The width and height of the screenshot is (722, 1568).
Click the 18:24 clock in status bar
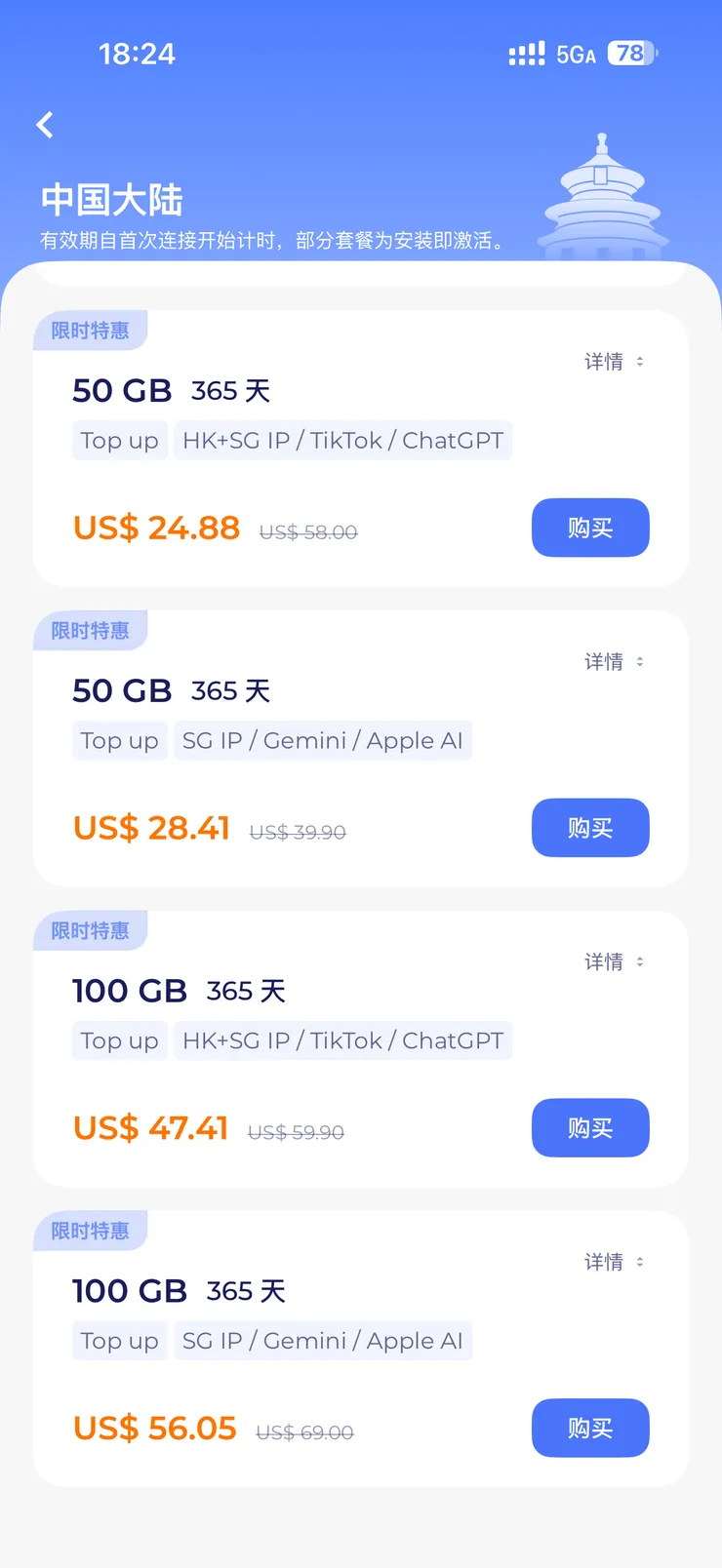click(x=138, y=55)
